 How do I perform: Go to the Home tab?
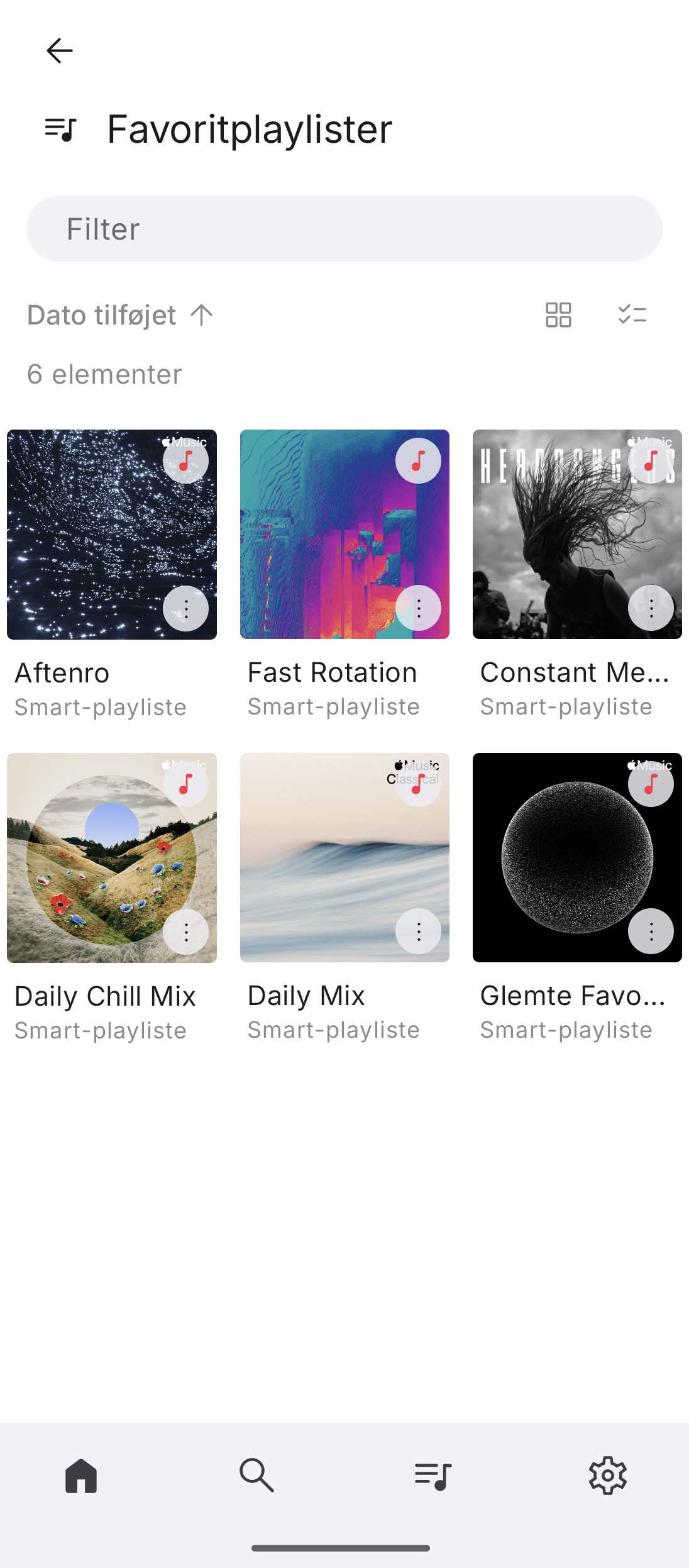[81, 1475]
